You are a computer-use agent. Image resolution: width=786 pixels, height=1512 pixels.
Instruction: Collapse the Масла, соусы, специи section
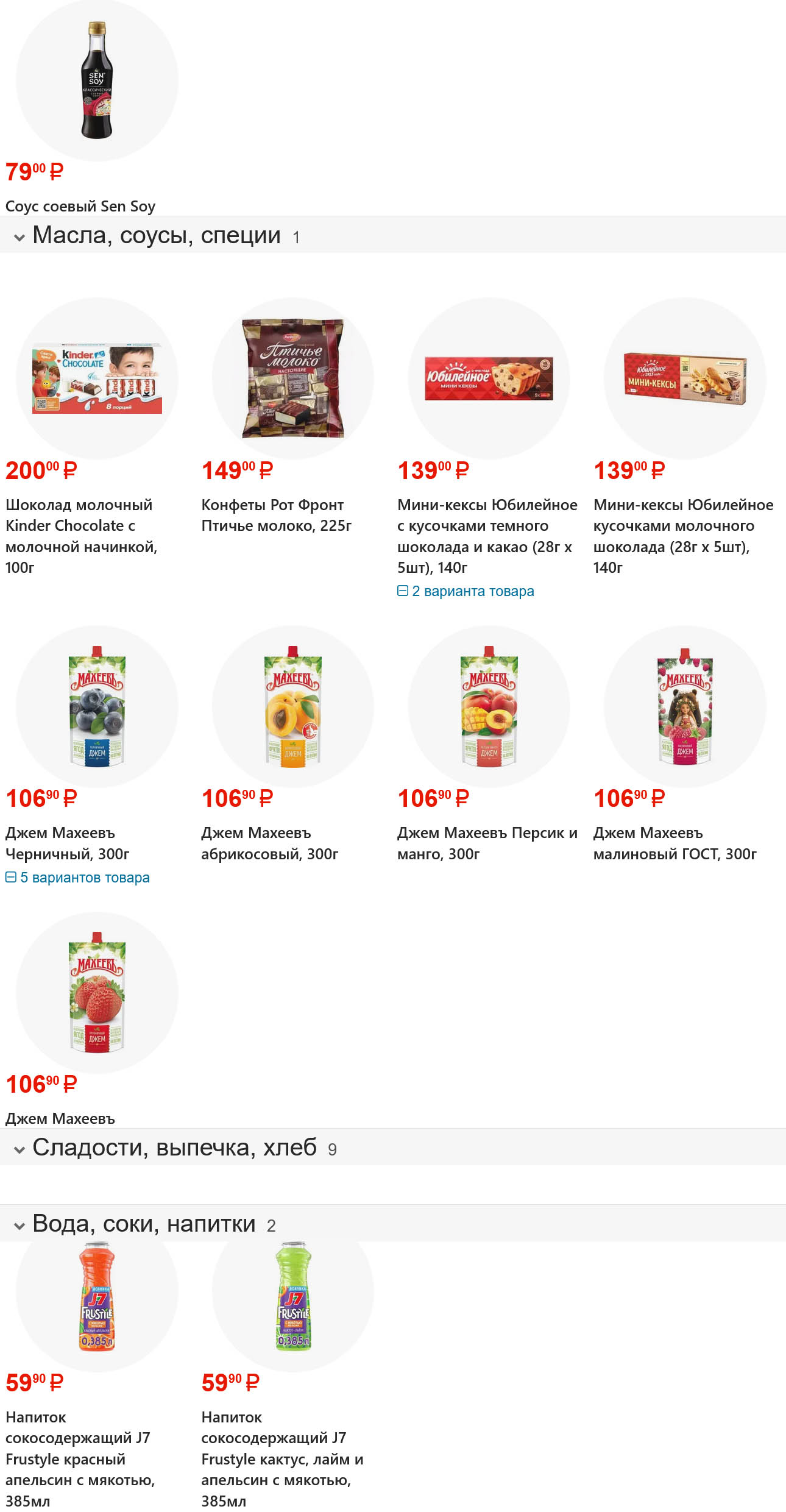pos(19,237)
